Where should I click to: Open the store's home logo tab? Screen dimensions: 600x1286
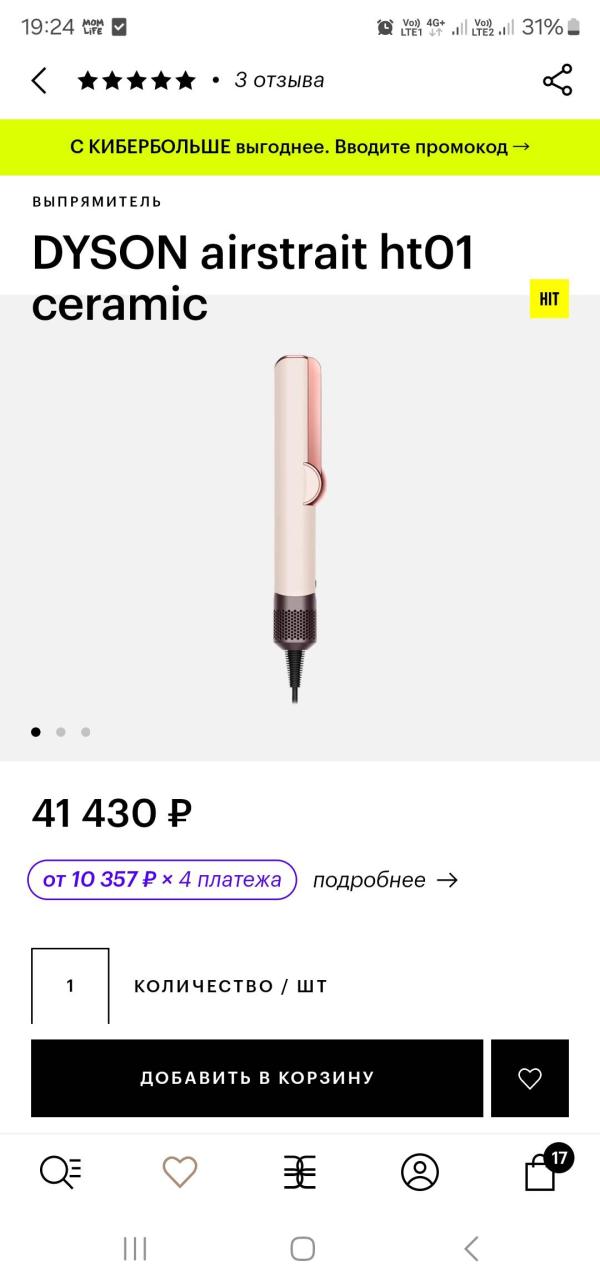[300, 1171]
